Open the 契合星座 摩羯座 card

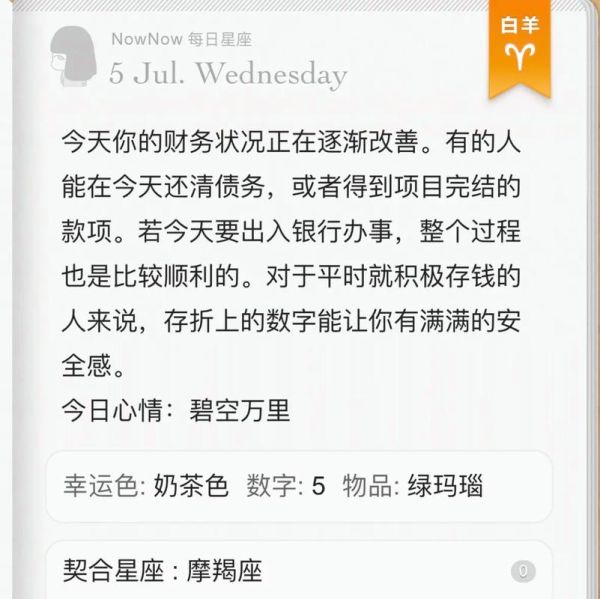(x=298, y=571)
